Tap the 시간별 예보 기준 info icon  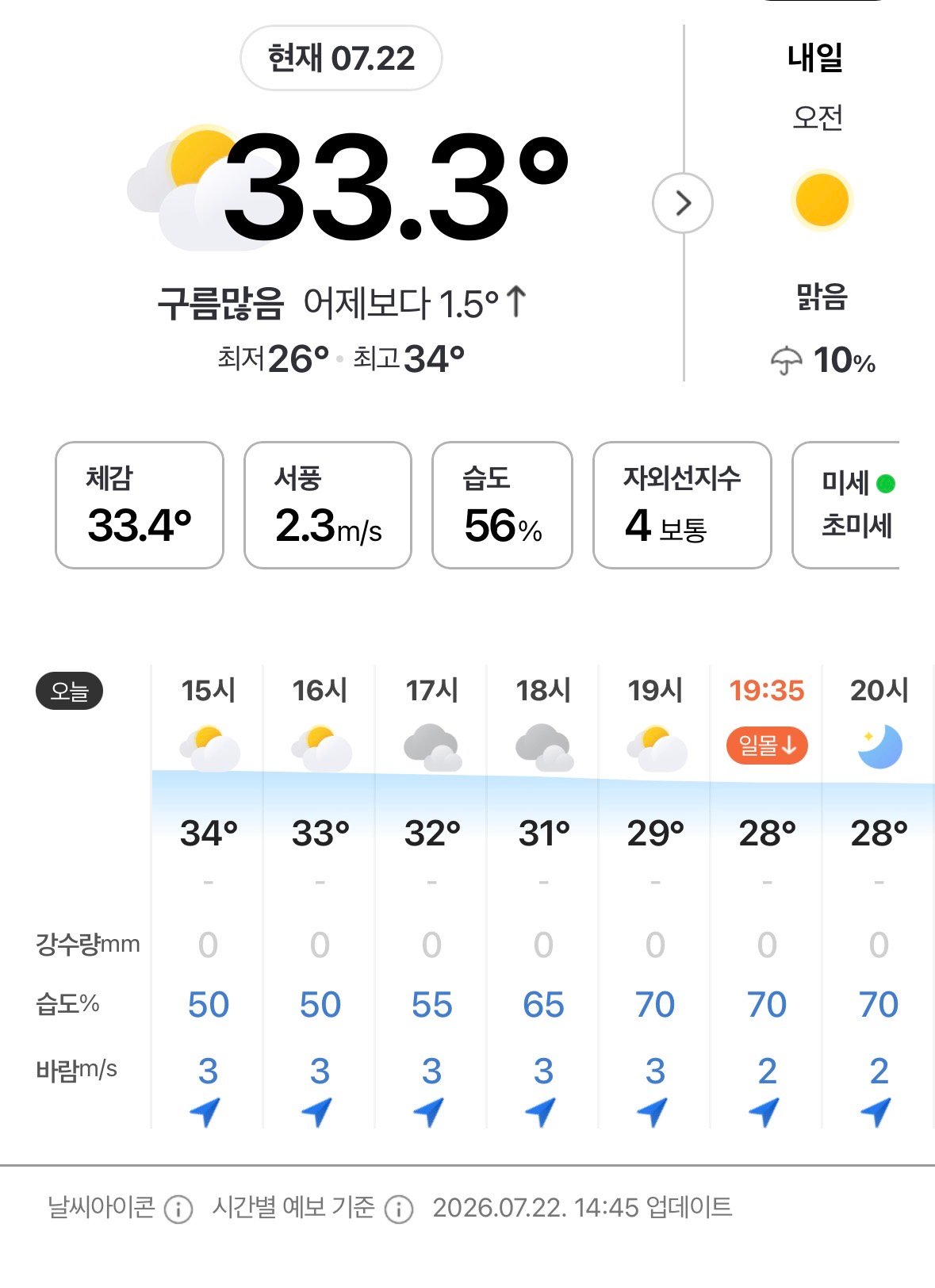tap(399, 1209)
